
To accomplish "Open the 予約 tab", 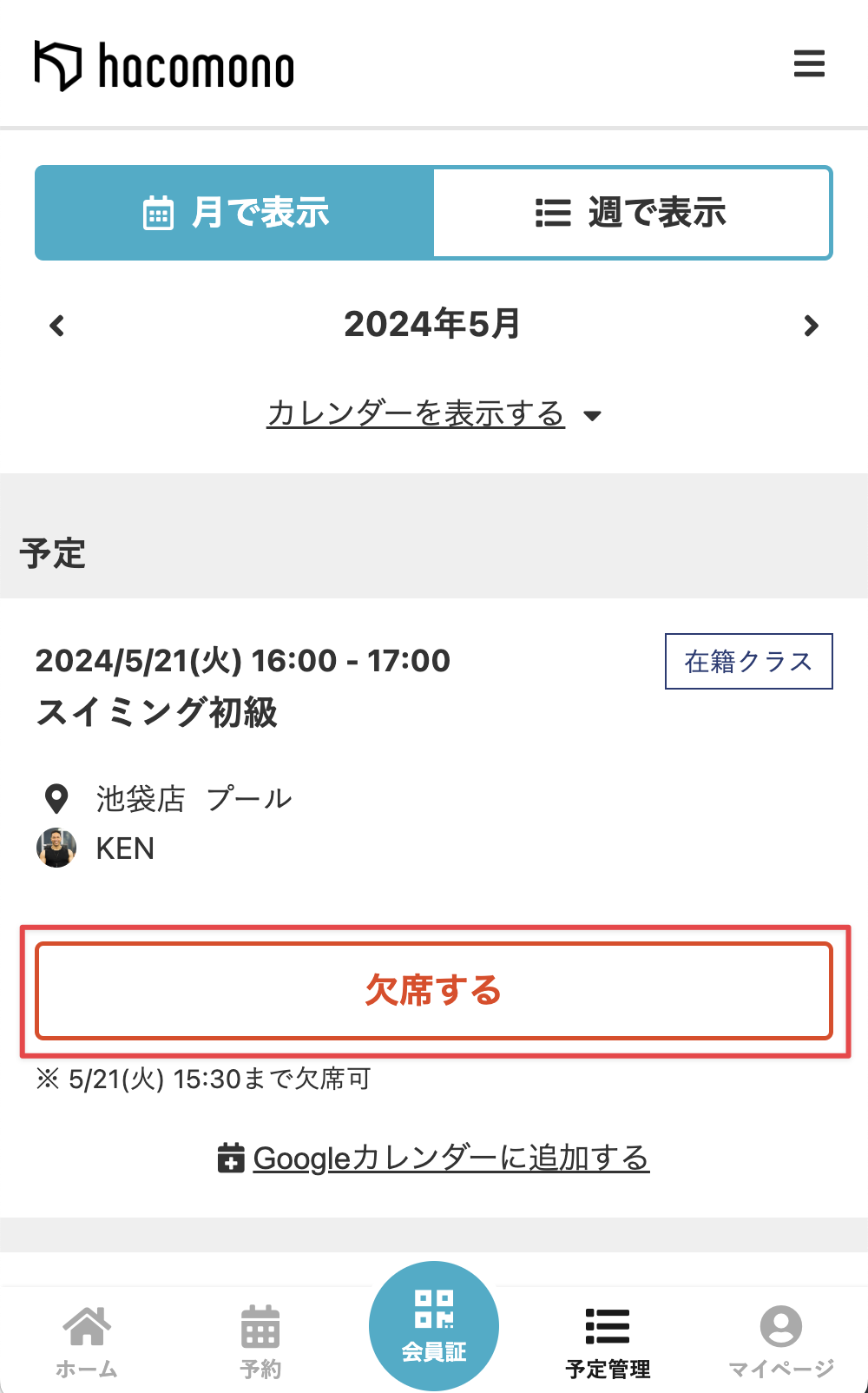I will pyautogui.click(x=260, y=1342).
